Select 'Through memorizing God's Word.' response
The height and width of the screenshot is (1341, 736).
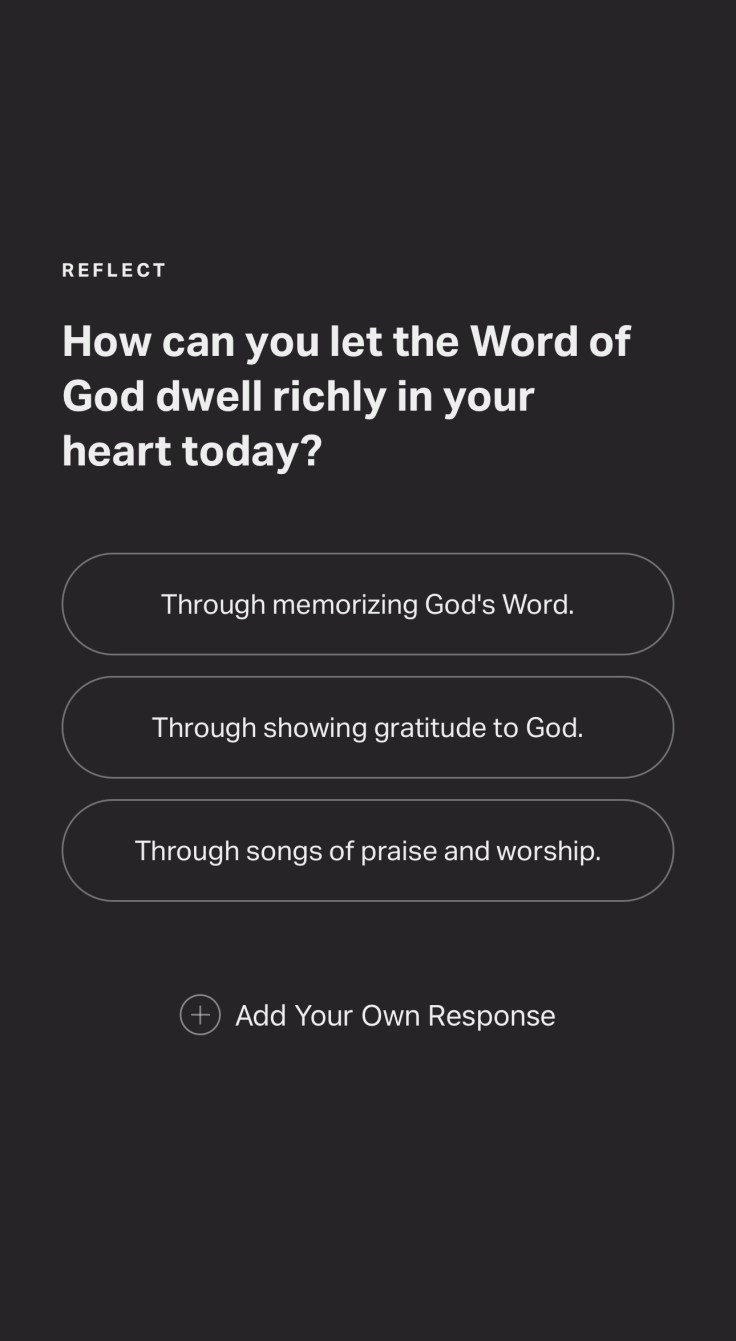(x=367, y=604)
